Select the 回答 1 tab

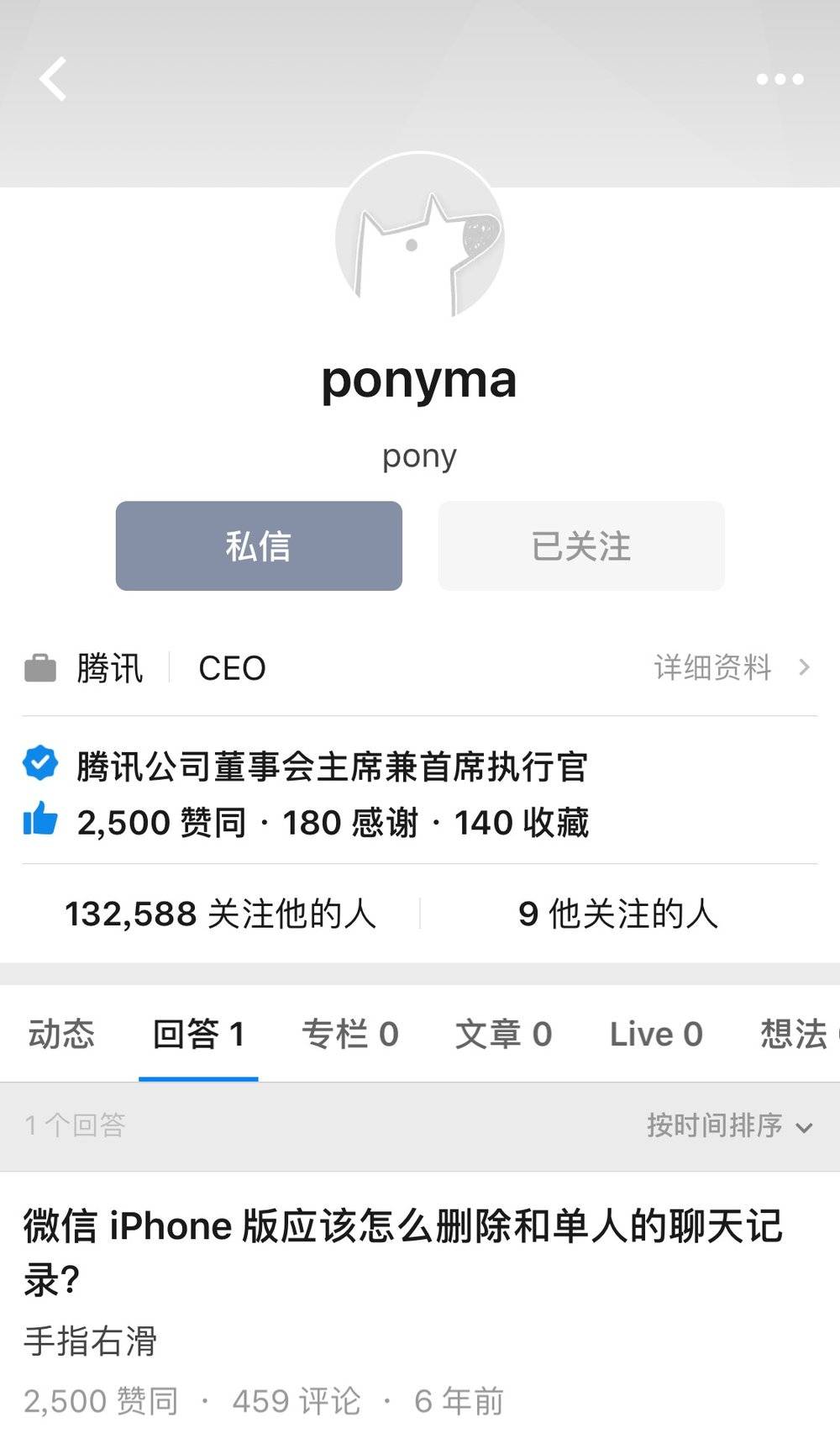pyautogui.click(x=198, y=1034)
